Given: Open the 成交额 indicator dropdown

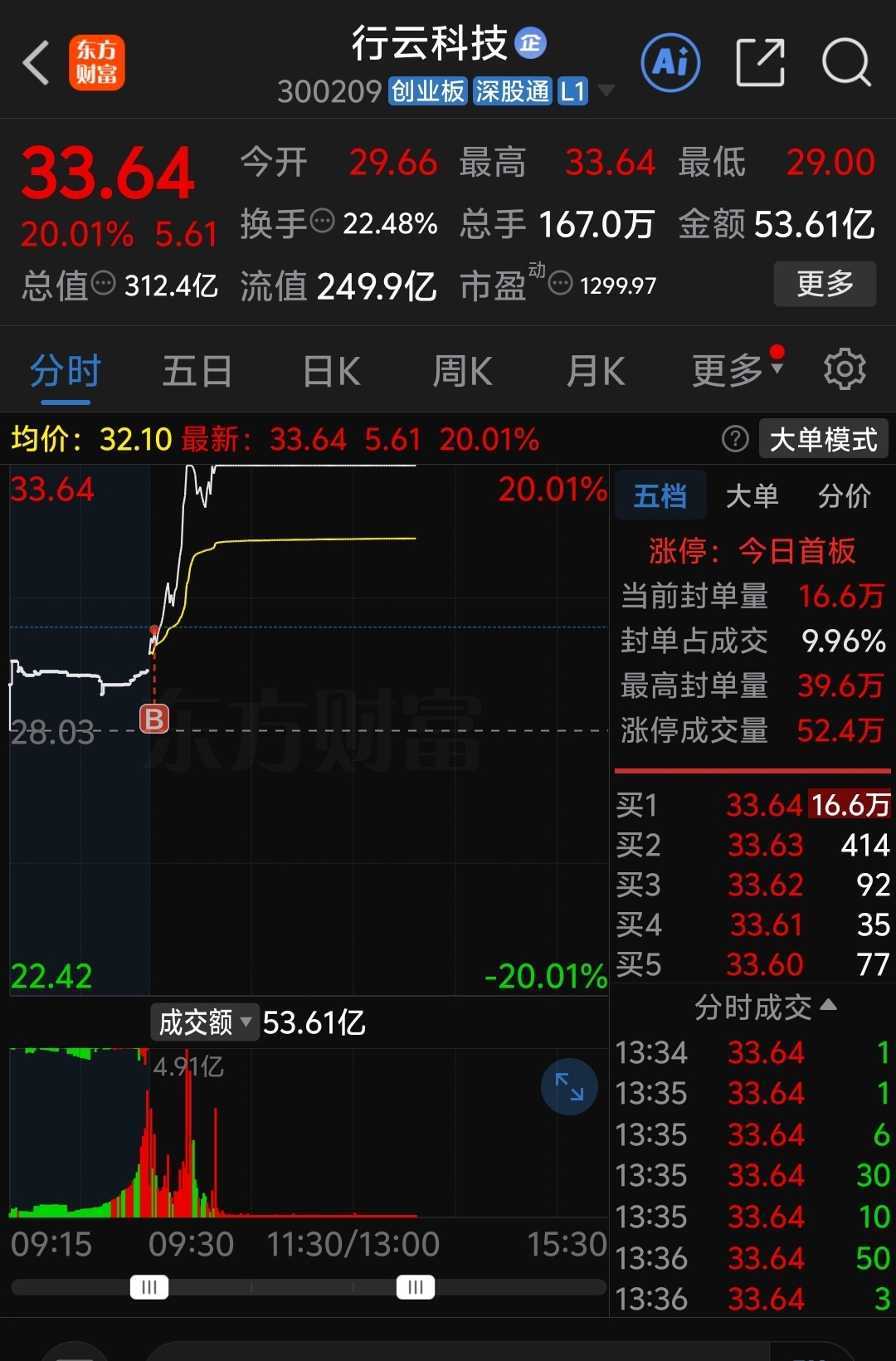Looking at the screenshot, I should point(203,1022).
